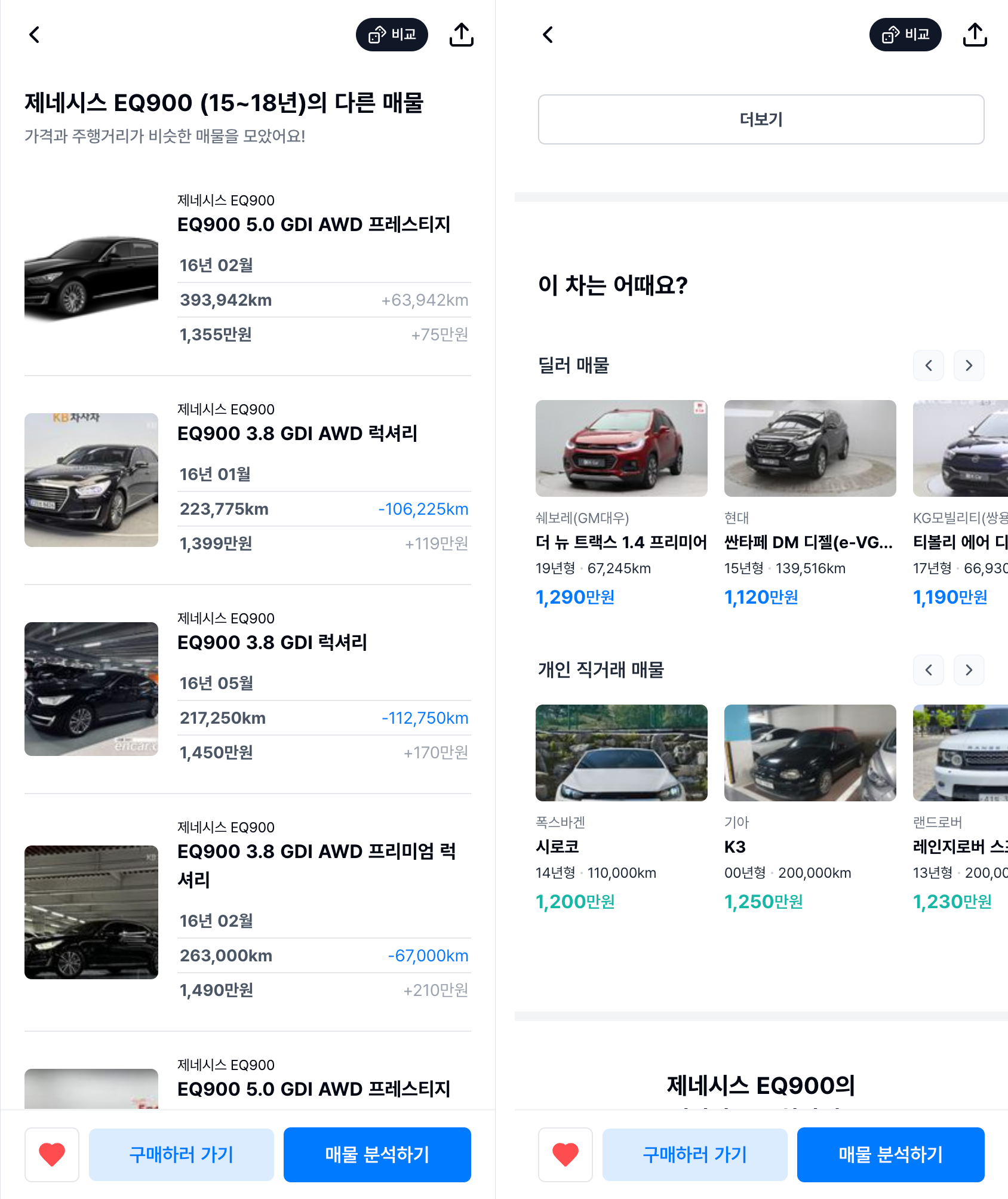Click the back arrow on the right screen

click(x=548, y=35)
